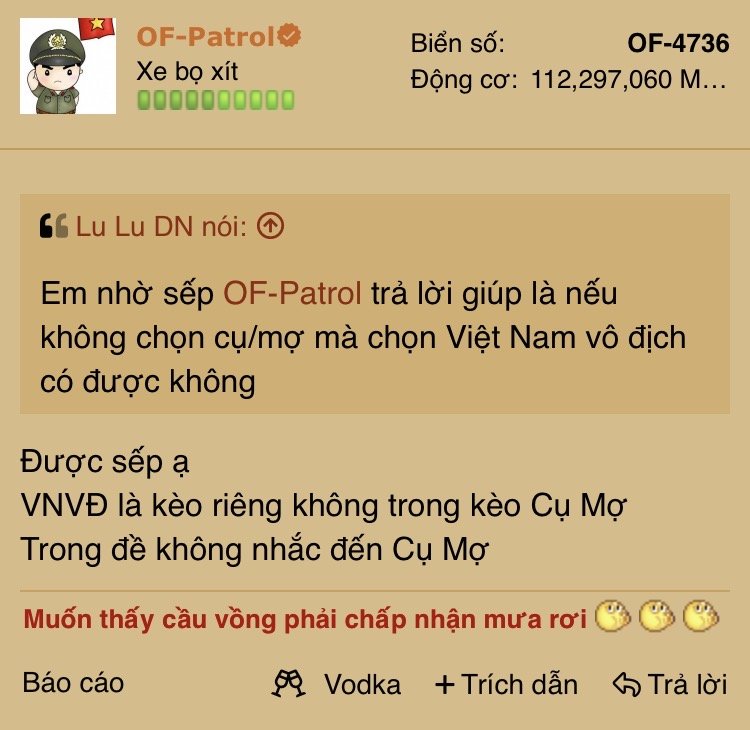Quote this post with Trích dẫn
750x730 pixels.
(506, 685)
